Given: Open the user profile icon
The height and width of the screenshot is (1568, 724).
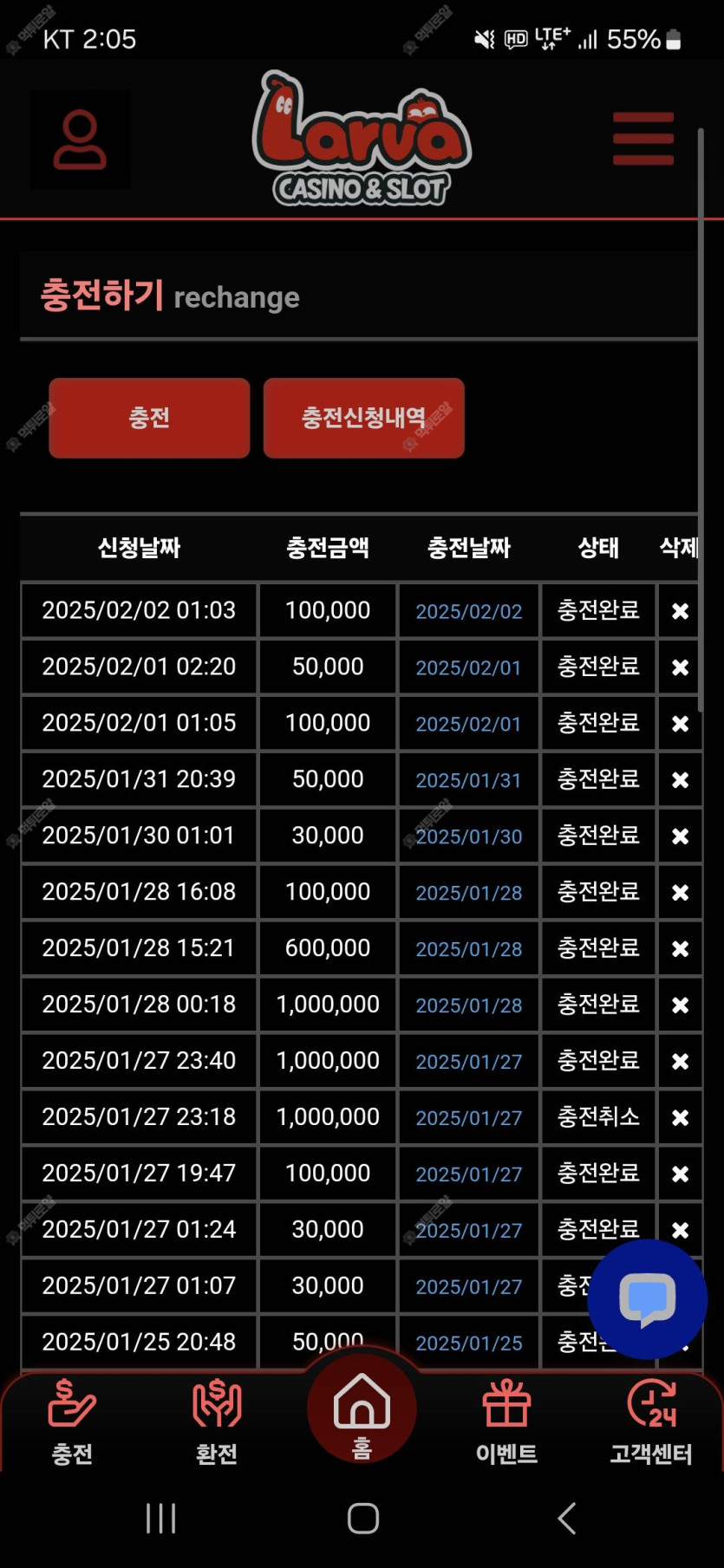Looking at the screenshot, I should [x=80, y=140].
